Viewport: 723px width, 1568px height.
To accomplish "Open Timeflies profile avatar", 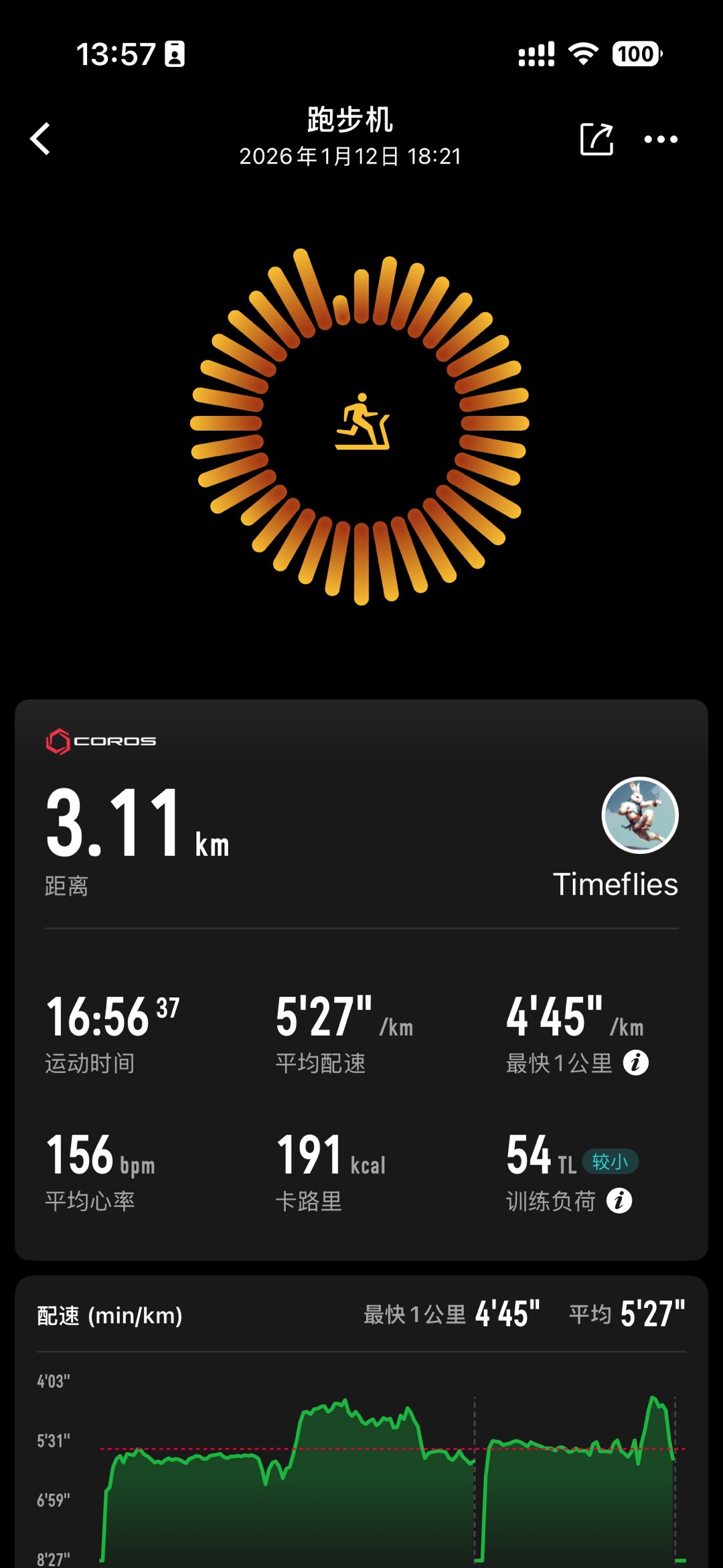I will [x=639, y=815].
